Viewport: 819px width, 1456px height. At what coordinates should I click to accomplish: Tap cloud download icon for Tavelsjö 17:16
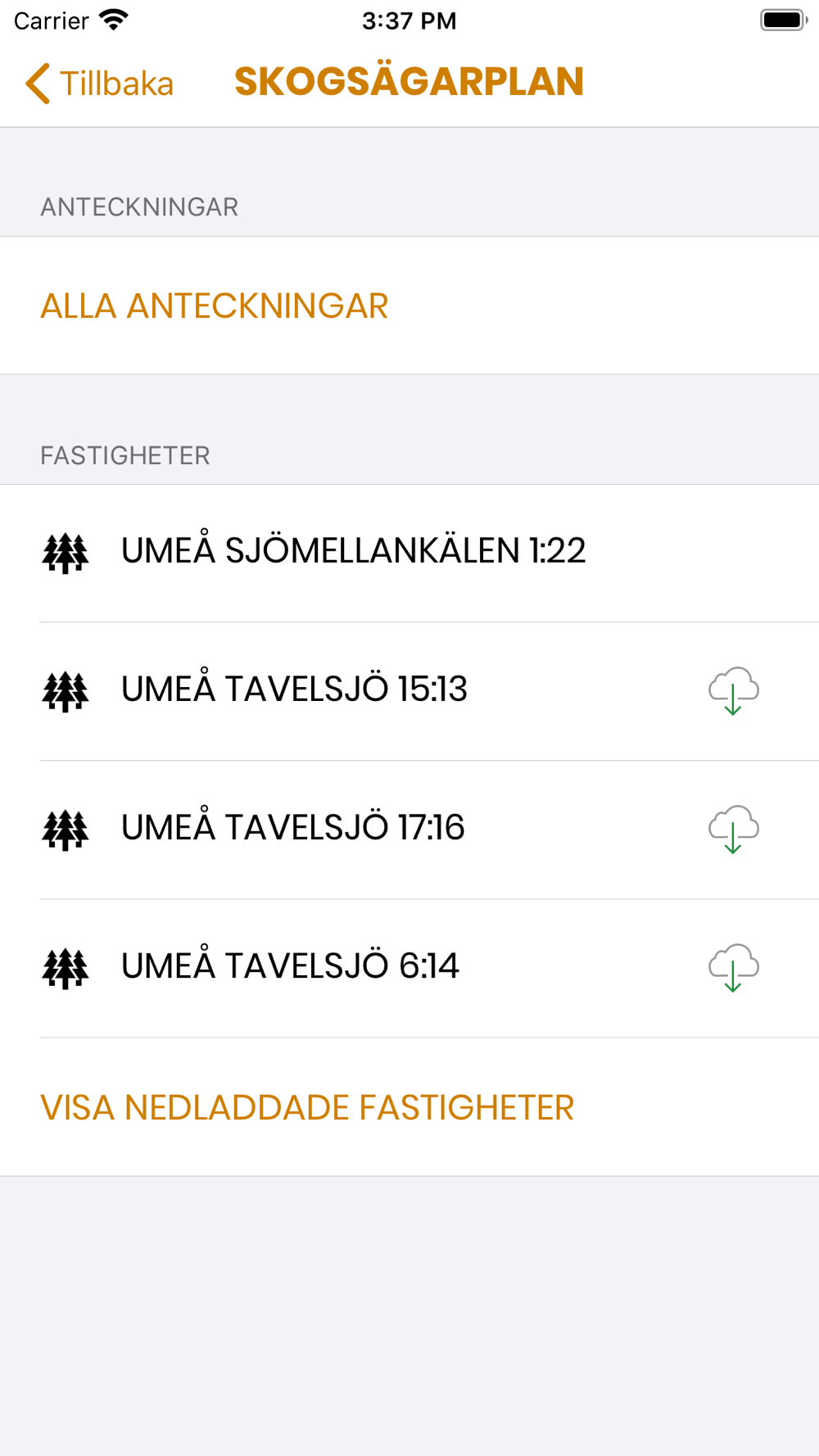(x=734, y=829)
